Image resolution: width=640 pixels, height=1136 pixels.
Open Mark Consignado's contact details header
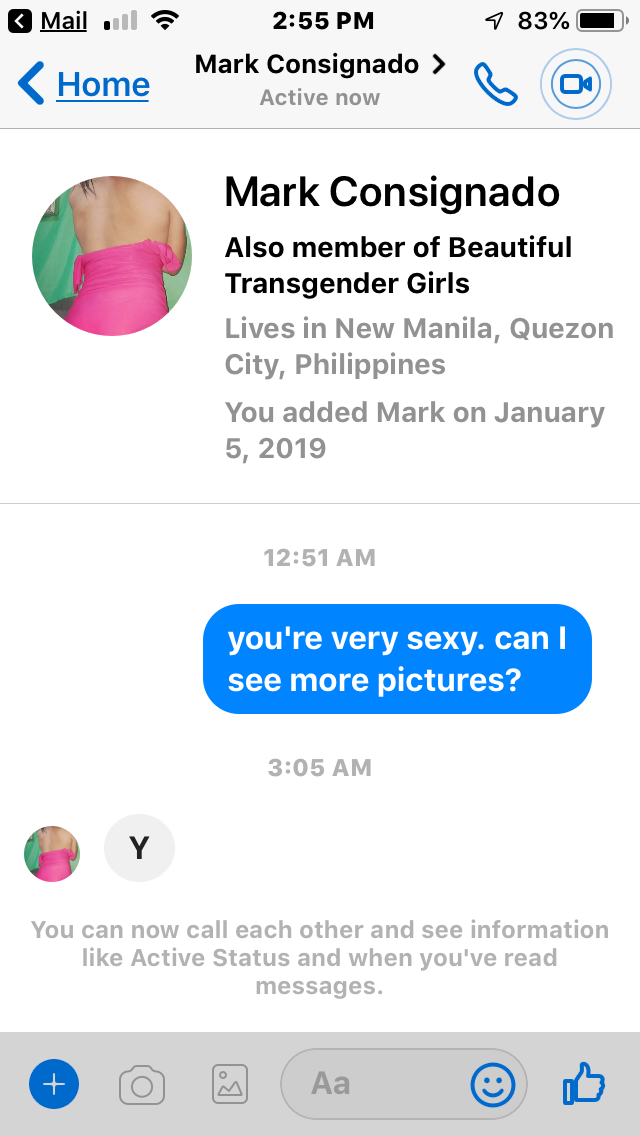(320, 80)
